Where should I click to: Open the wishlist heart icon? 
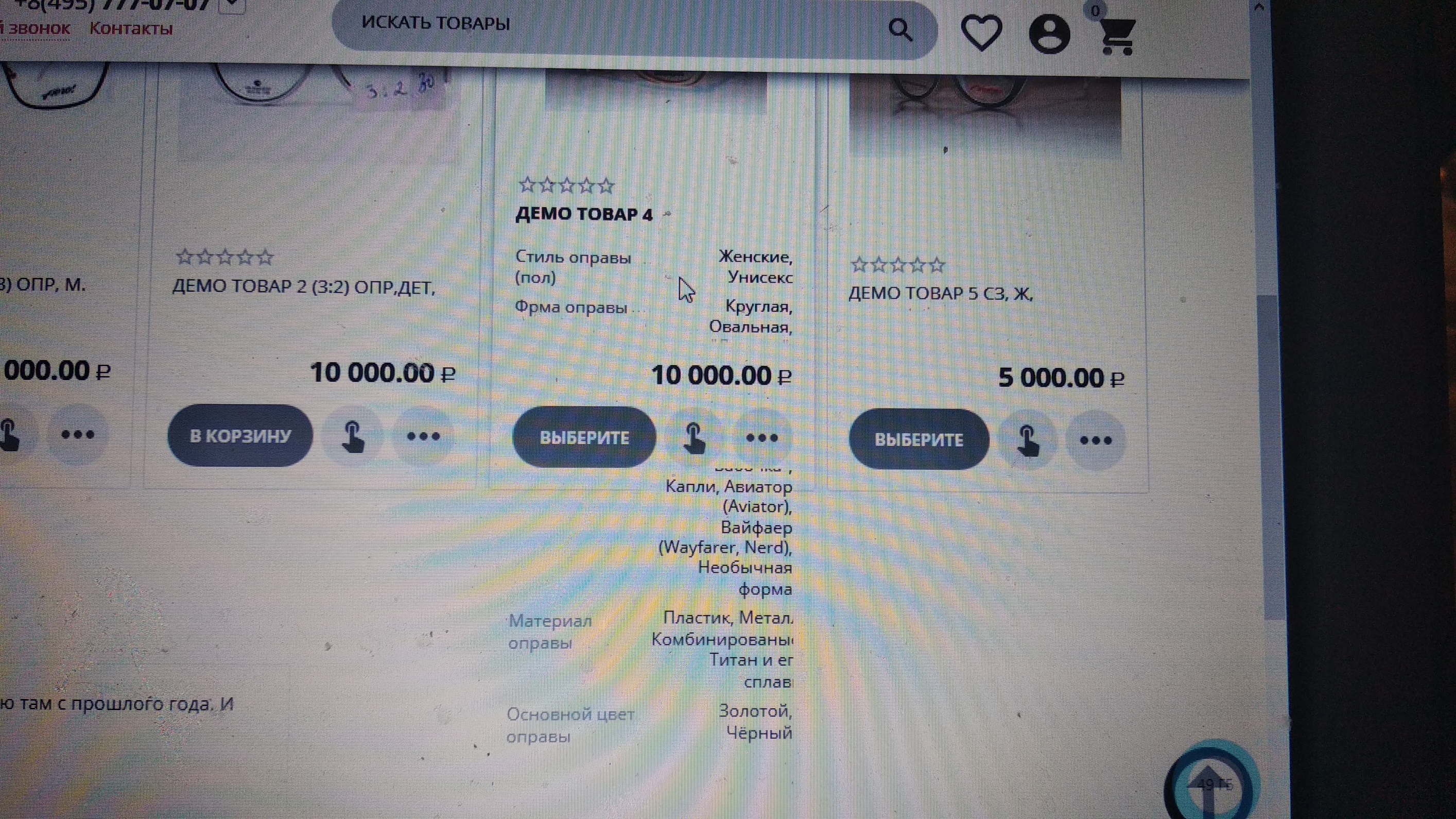tap(982, 33)
